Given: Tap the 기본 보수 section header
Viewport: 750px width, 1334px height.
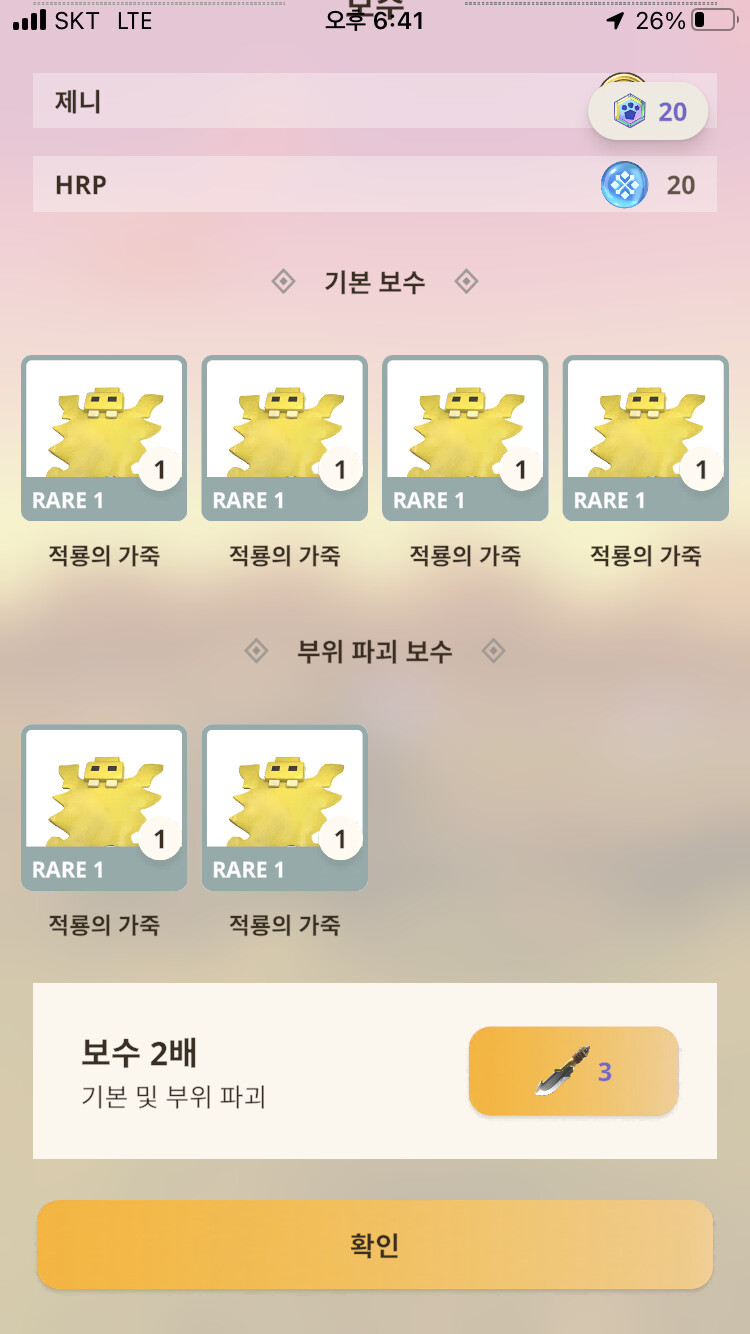Looking at the screenshot, I should click(x=375, y=282).
